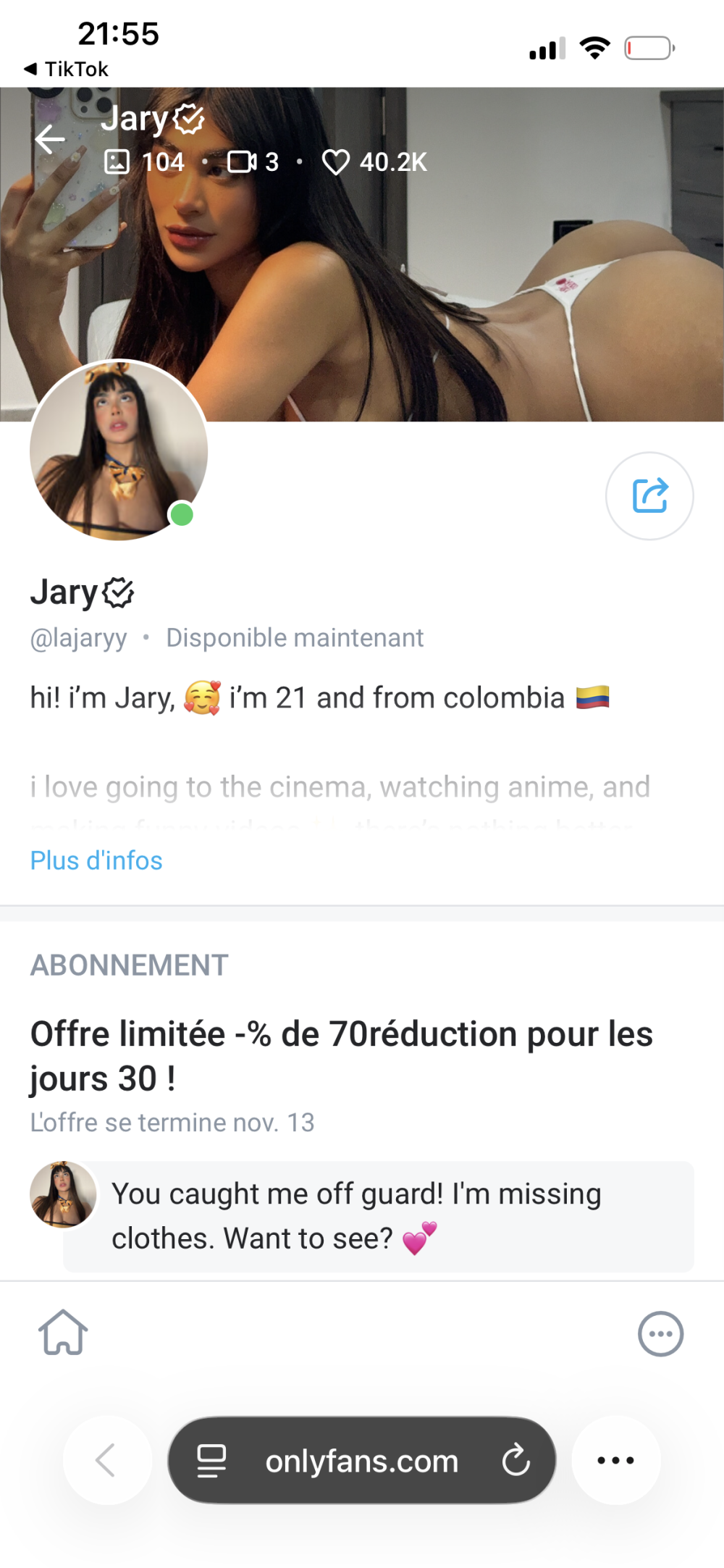
Task: Go to the home icon
Action: [64, 1333]
